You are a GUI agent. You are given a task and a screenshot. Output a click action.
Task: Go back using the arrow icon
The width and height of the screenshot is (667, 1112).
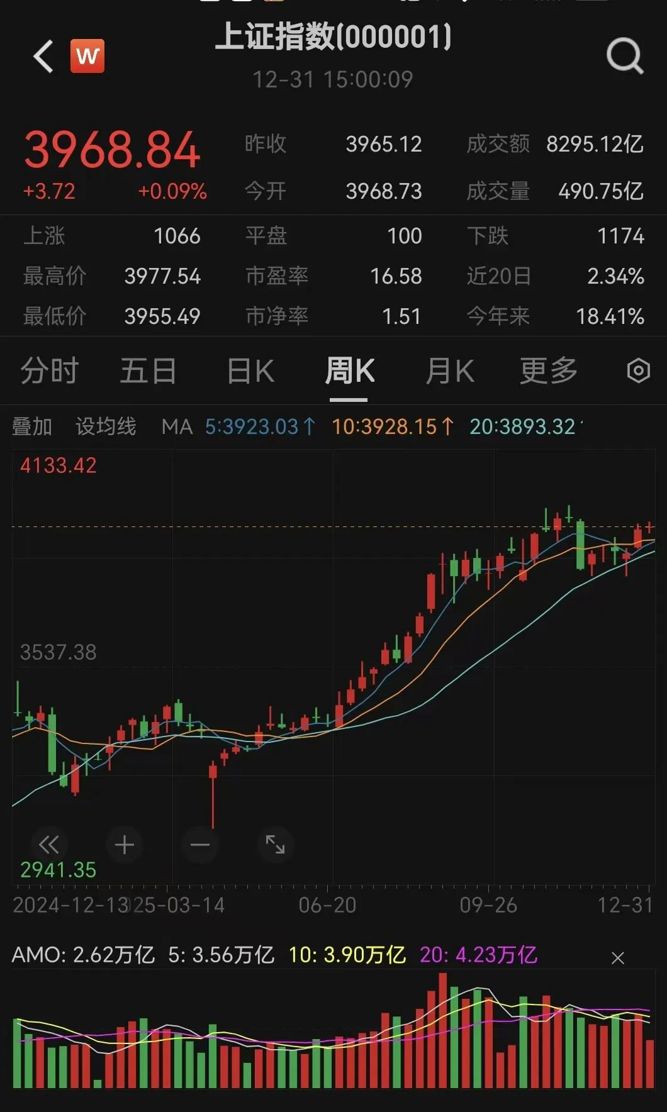click(x=43, y=57)
